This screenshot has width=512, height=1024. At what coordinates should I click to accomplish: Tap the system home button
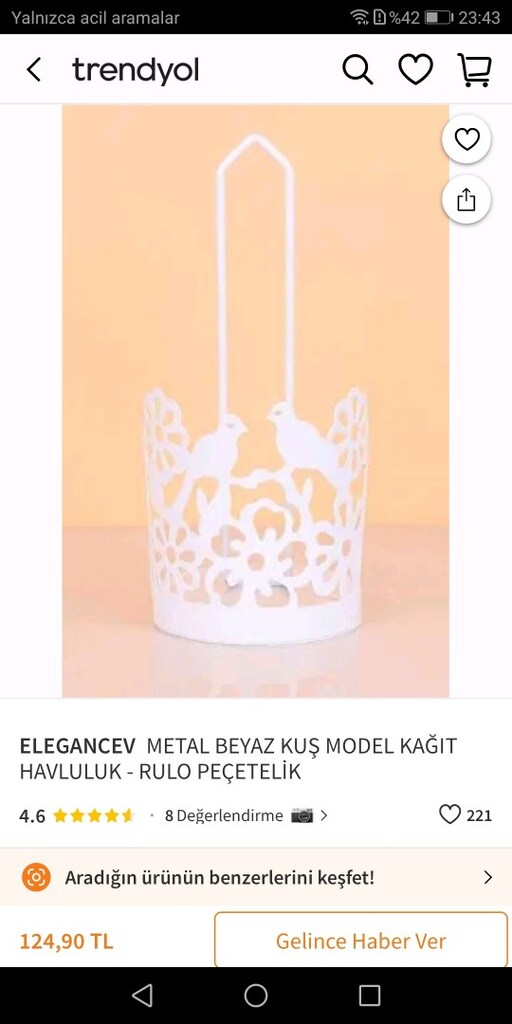point(256,995)
